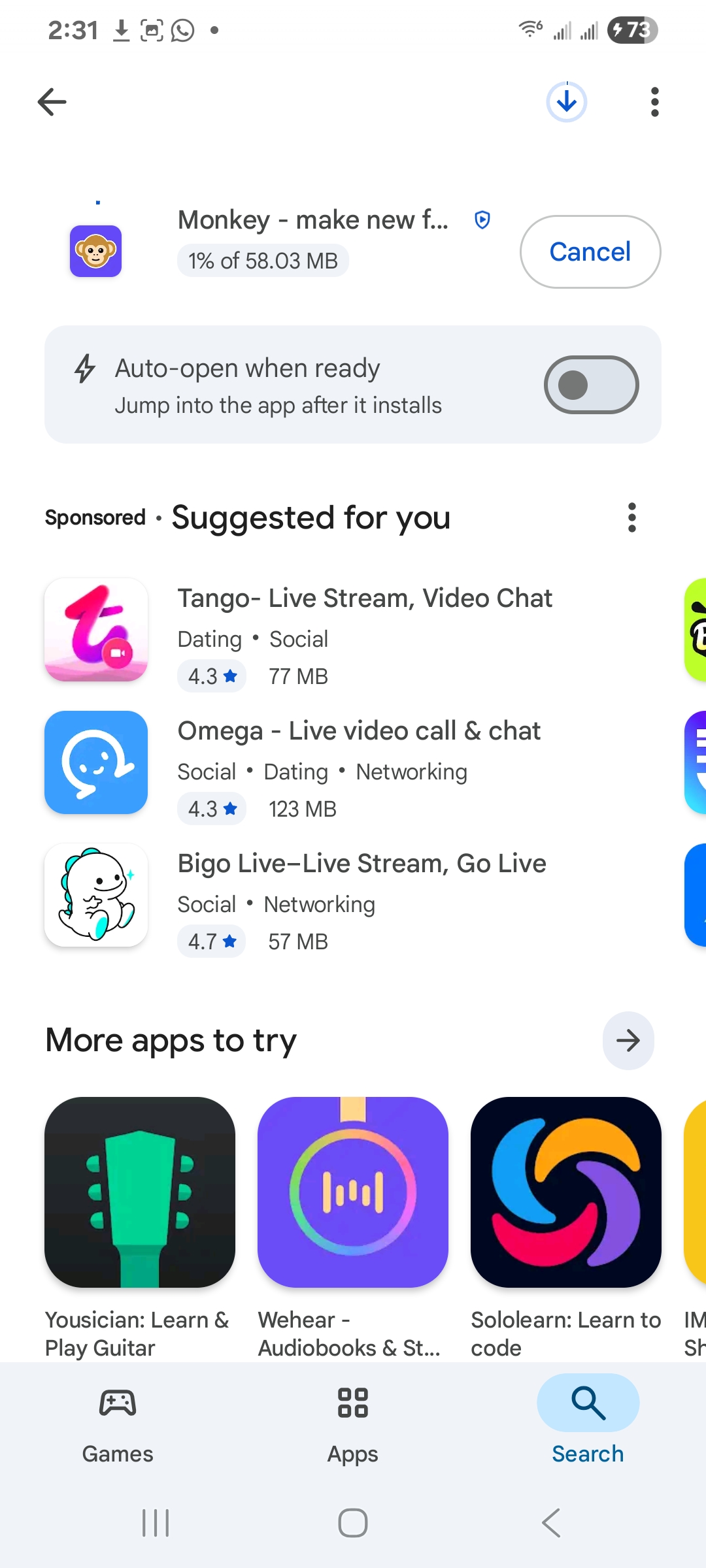This screenshot has width=706, height=1568.
Task: Open the top-right three-dot menu
Action: pos(654,101)
